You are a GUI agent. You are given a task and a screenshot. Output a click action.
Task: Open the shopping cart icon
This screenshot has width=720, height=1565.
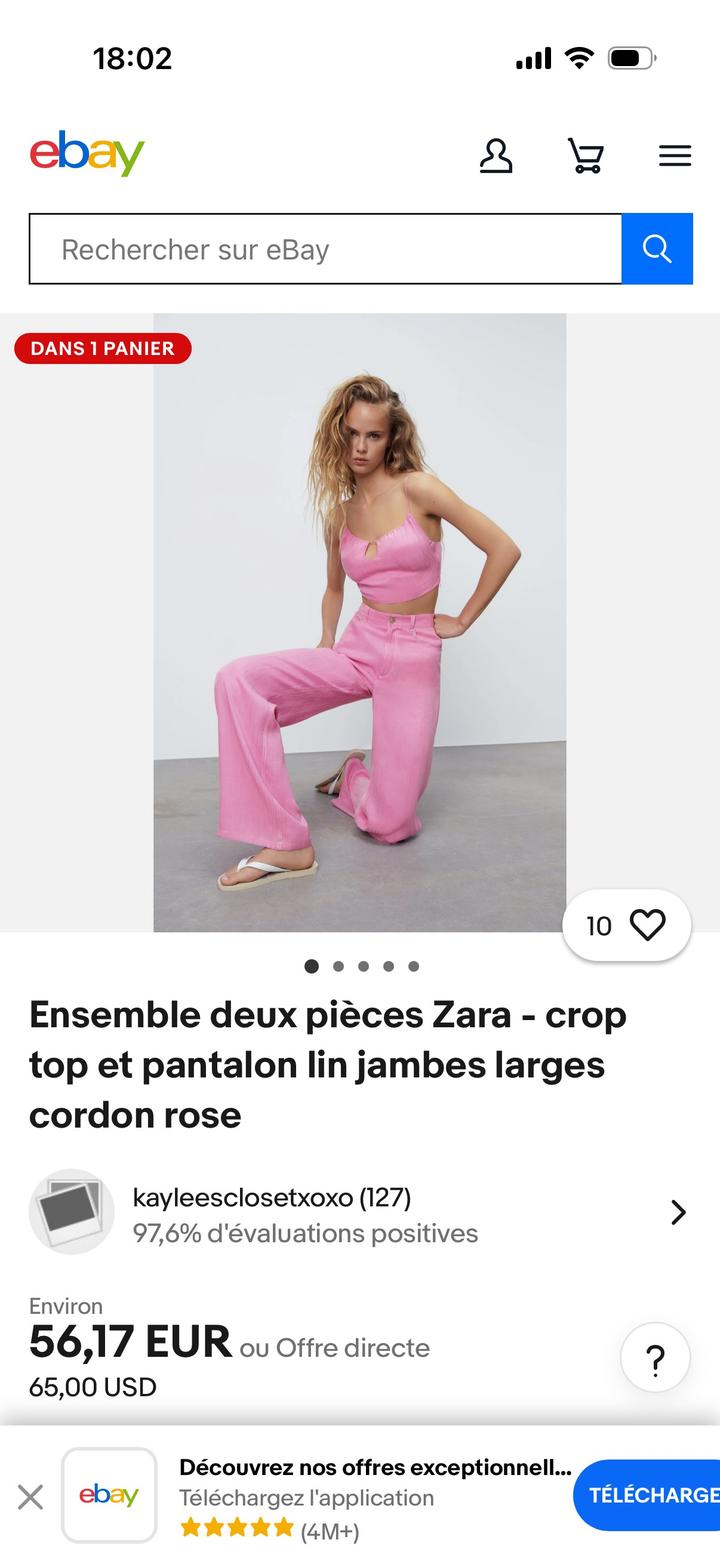click(x=586, y=156)
